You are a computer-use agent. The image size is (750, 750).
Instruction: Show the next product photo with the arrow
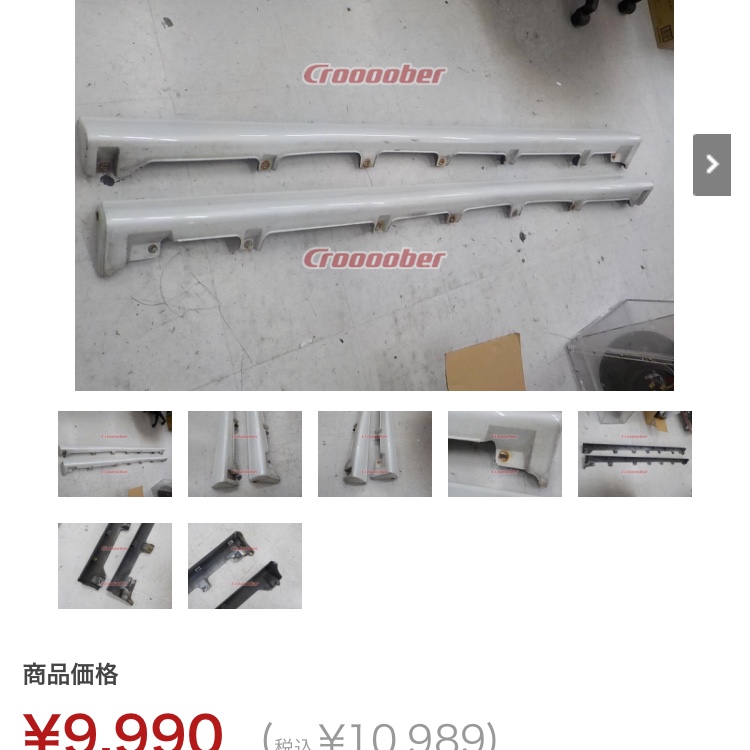click(711, 165)
